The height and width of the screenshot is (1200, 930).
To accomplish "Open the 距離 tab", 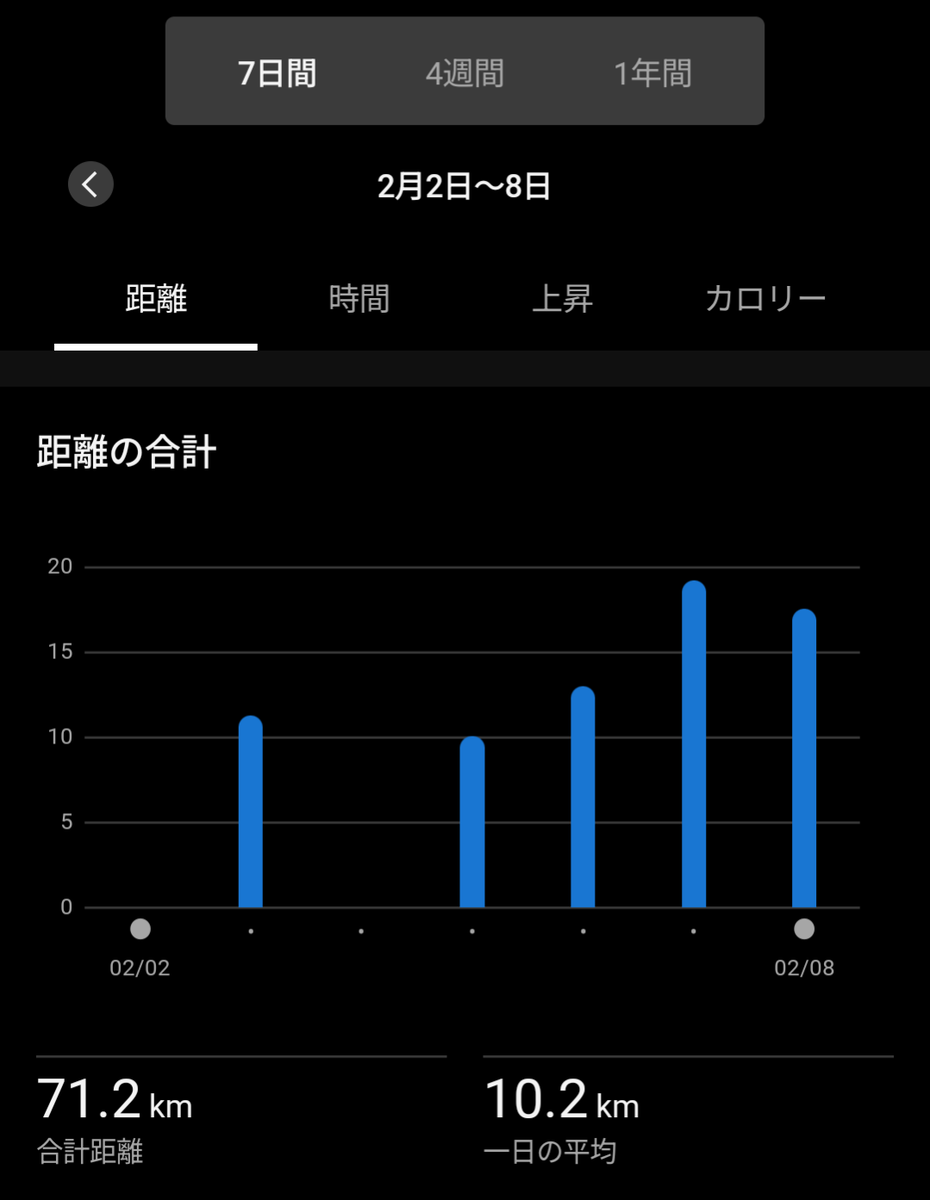I will [x=156, y=299].
